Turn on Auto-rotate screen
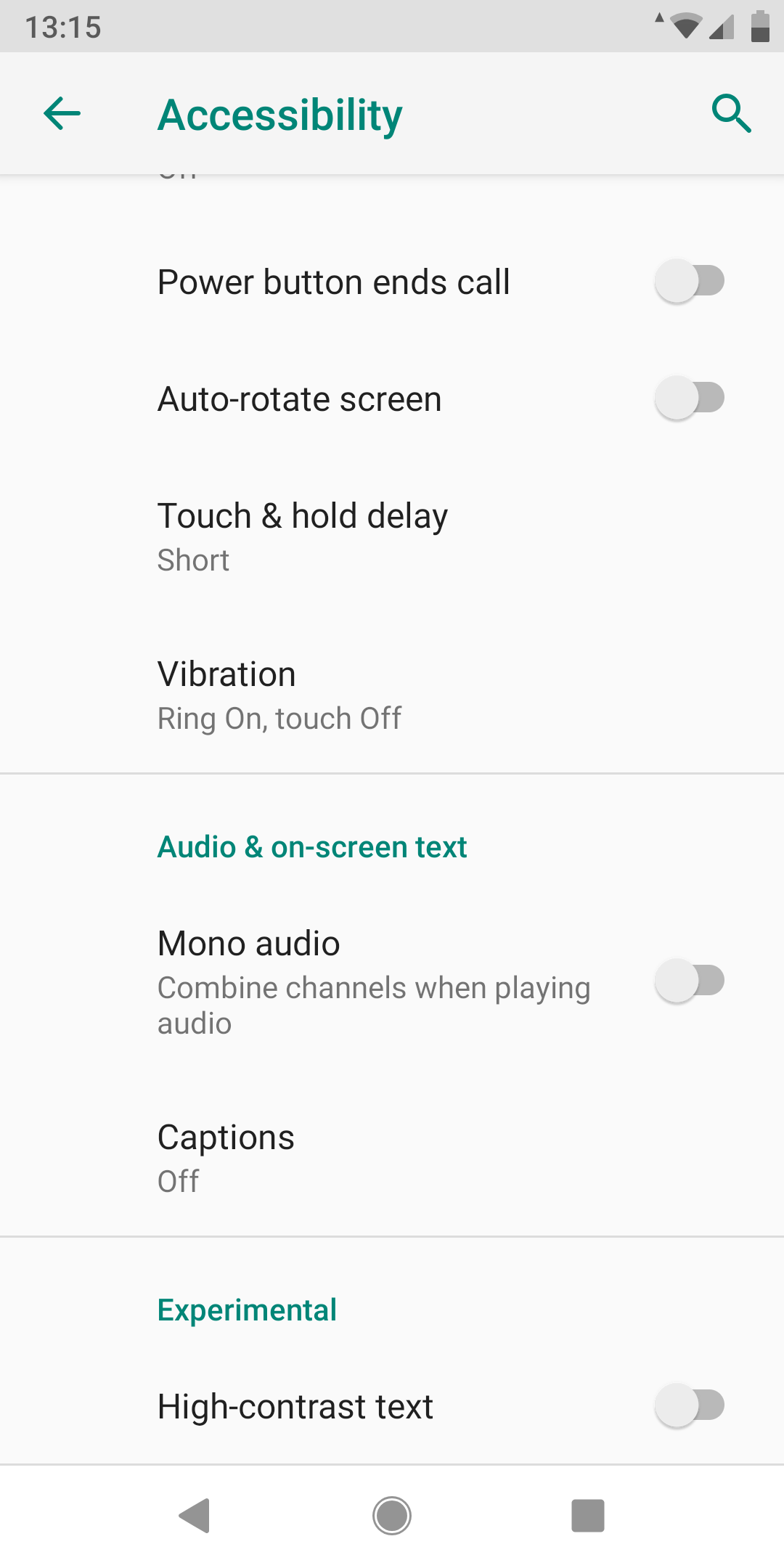 689,399
